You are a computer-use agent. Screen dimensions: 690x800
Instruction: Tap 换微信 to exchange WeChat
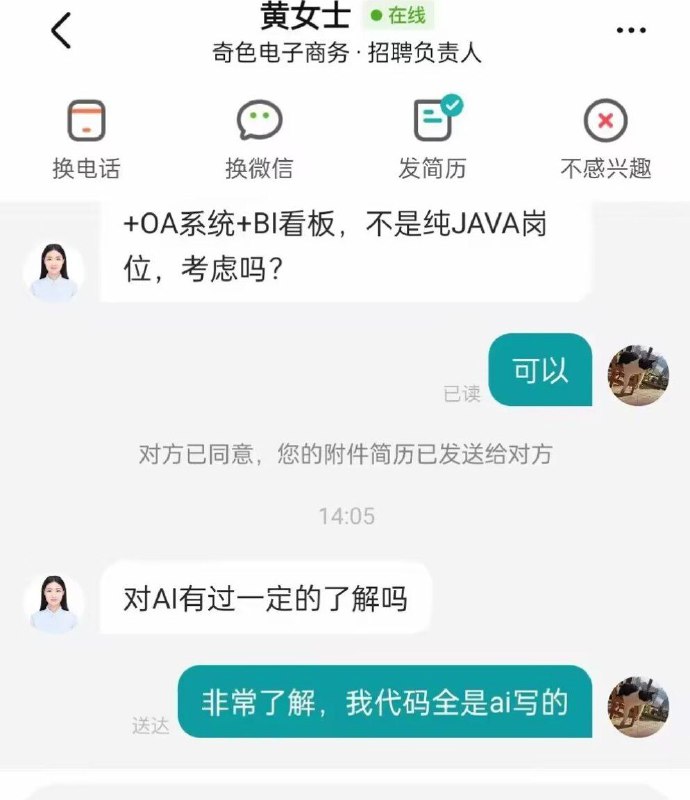[x=259, y=140]
